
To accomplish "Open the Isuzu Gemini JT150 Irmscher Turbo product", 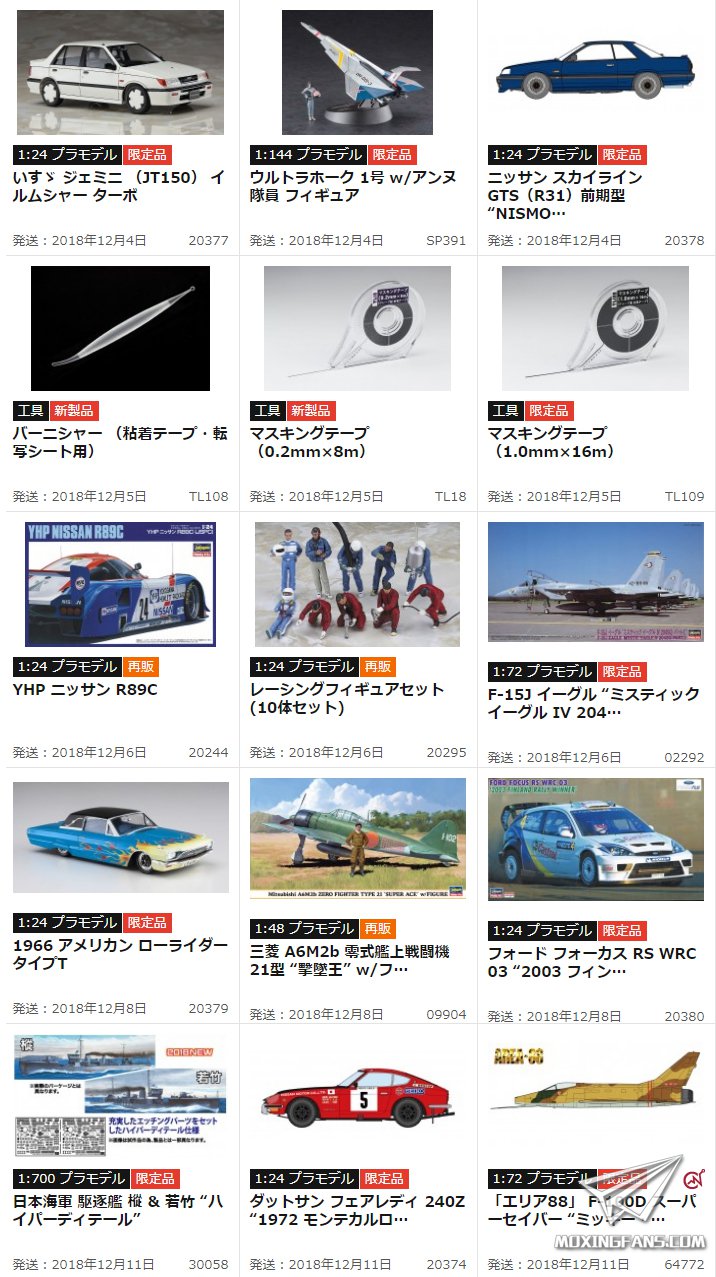I will tap(120, 72).
